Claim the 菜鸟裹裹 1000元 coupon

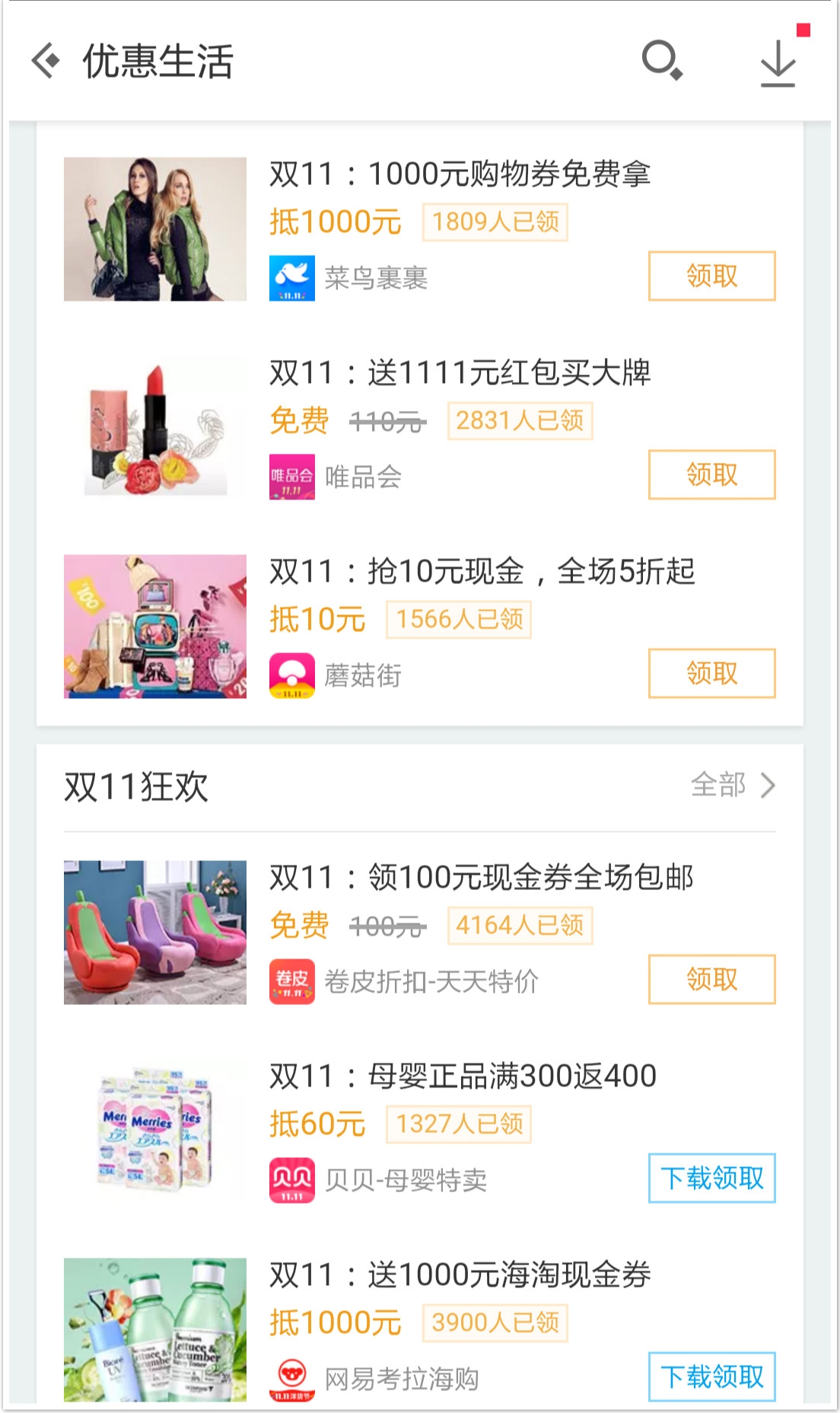point(711,276)
